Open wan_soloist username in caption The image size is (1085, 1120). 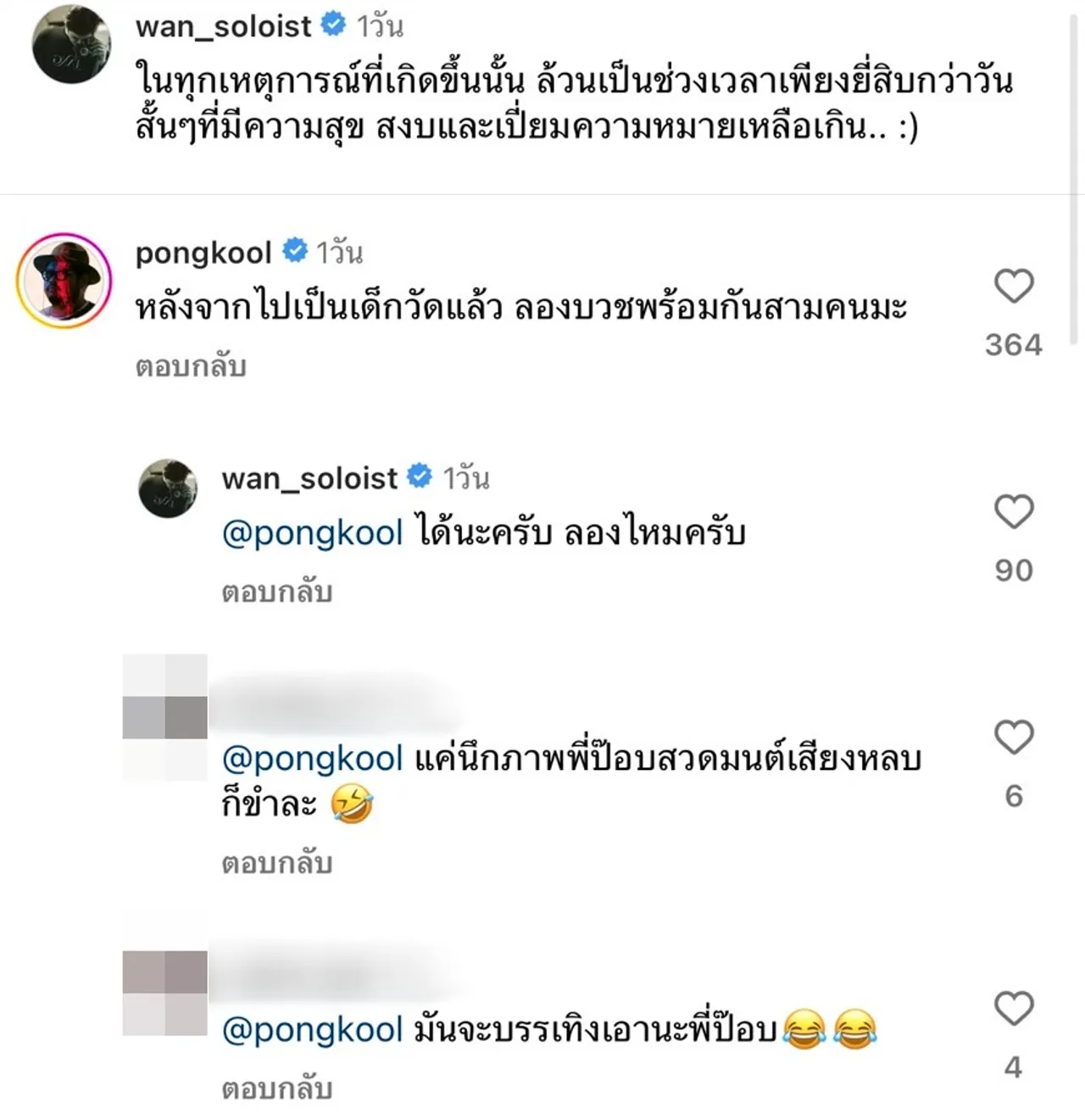[x=223, y=26]
